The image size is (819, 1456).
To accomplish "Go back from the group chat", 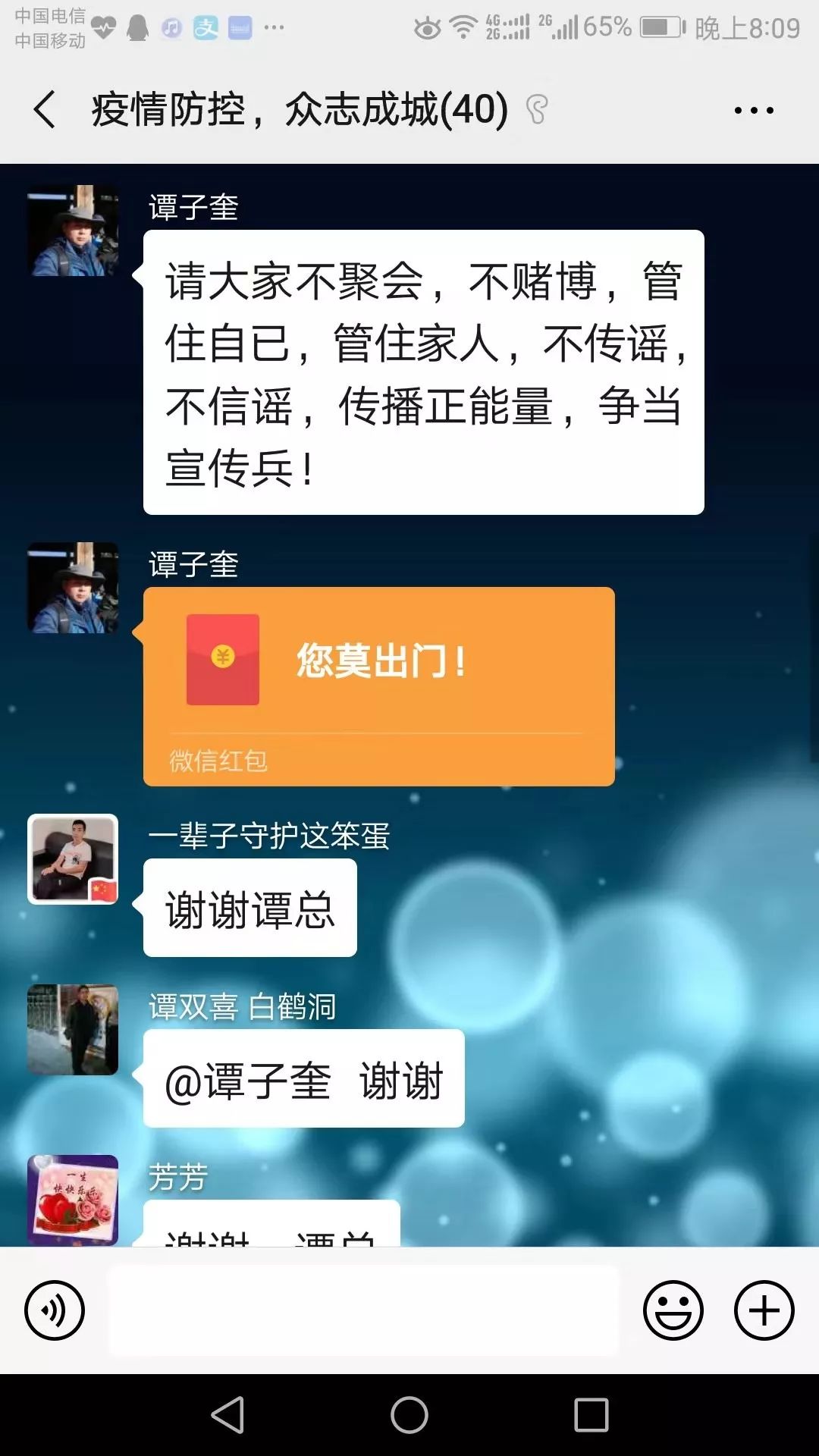I will [45, 109].
